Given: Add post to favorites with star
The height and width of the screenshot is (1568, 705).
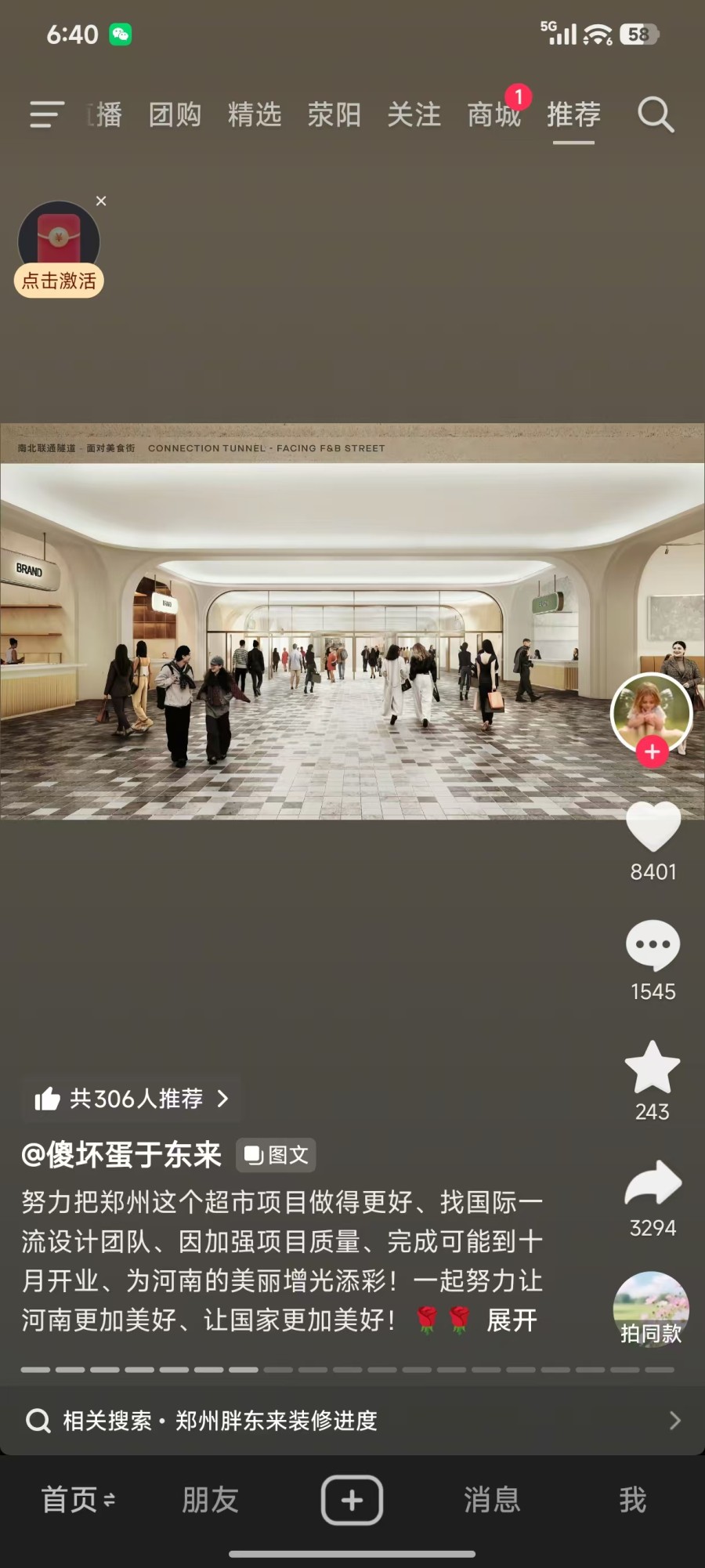Looking at the screenshot, I should 653,1067.
